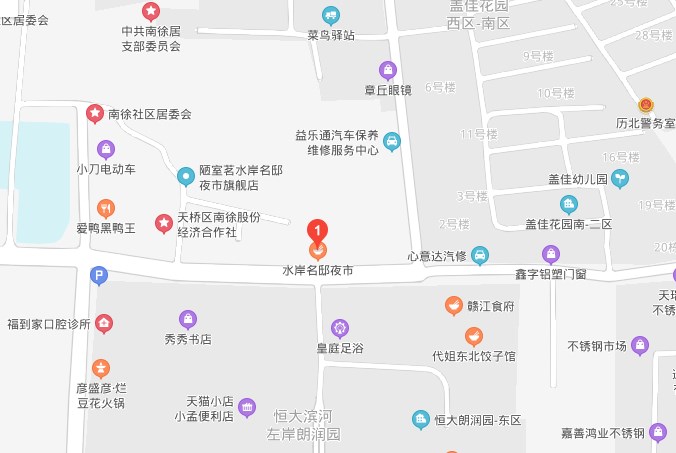
Task: Open the 历北警务室 marker
Action: point(647,104)
